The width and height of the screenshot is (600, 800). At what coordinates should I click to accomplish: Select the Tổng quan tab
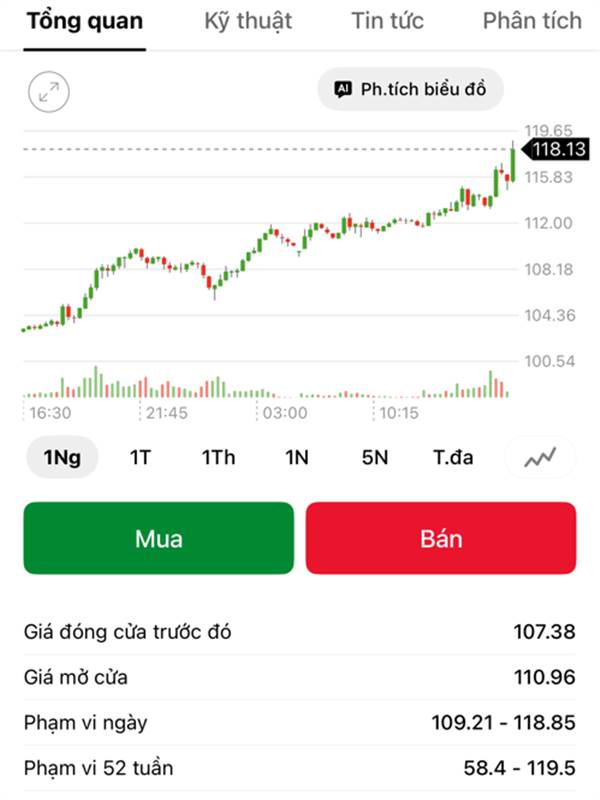click(x=85, y=21)
